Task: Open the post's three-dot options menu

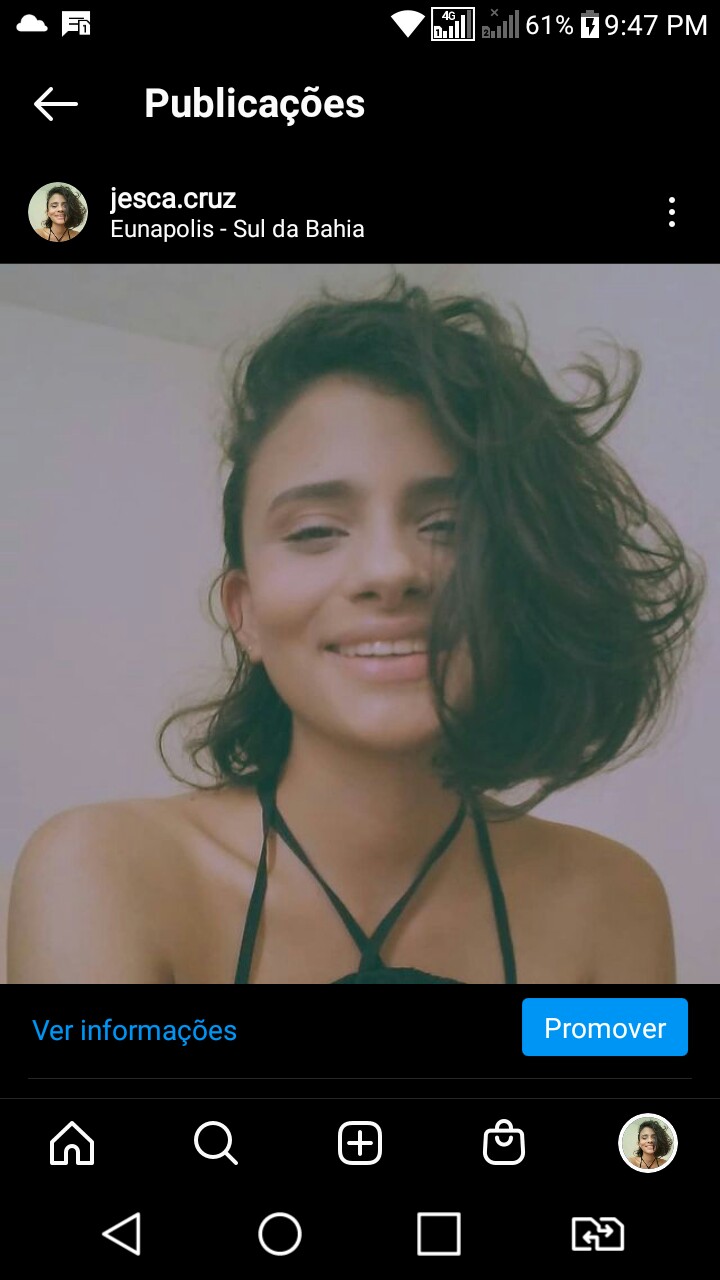Action: click(671, 212)
